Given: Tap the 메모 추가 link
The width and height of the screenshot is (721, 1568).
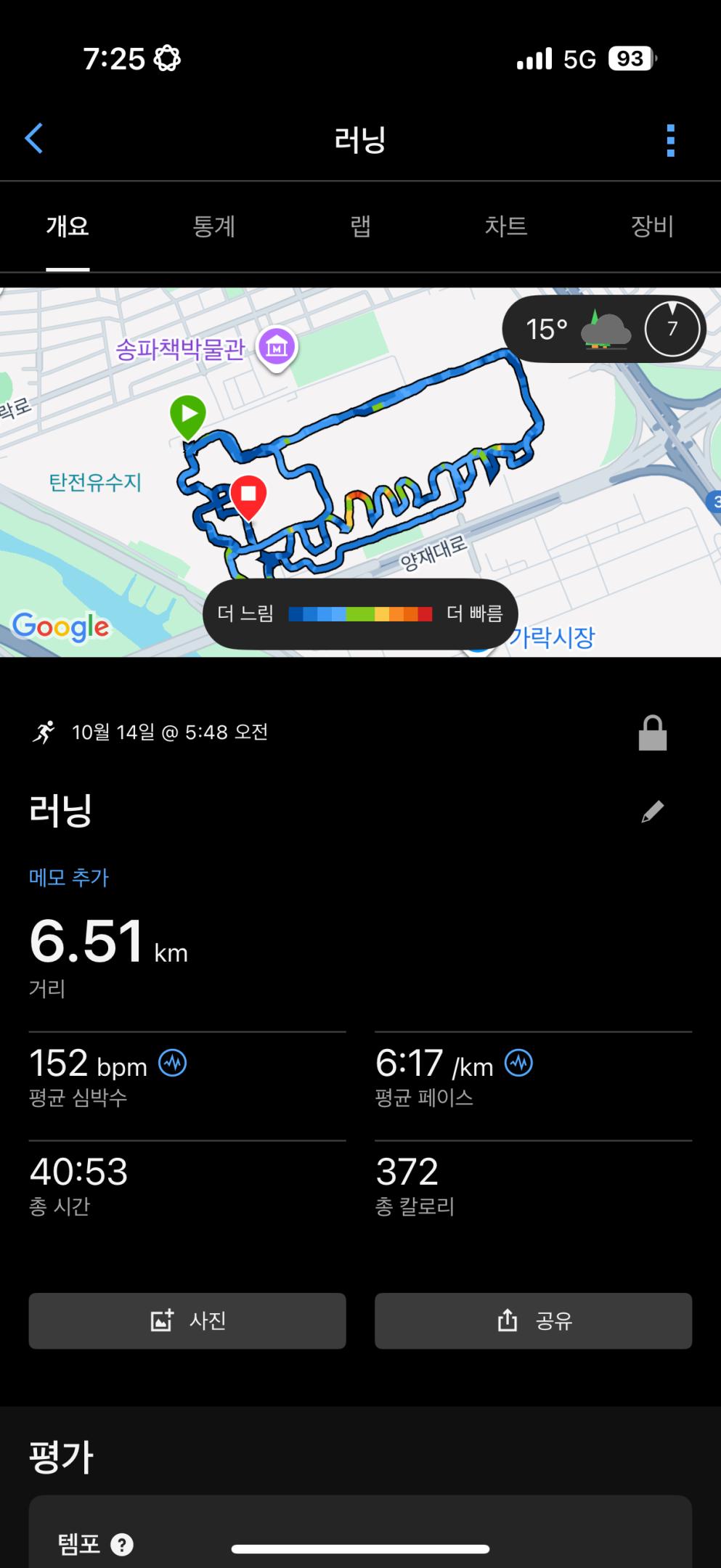Looking at the screenshot, I should (x=69, y=878).
